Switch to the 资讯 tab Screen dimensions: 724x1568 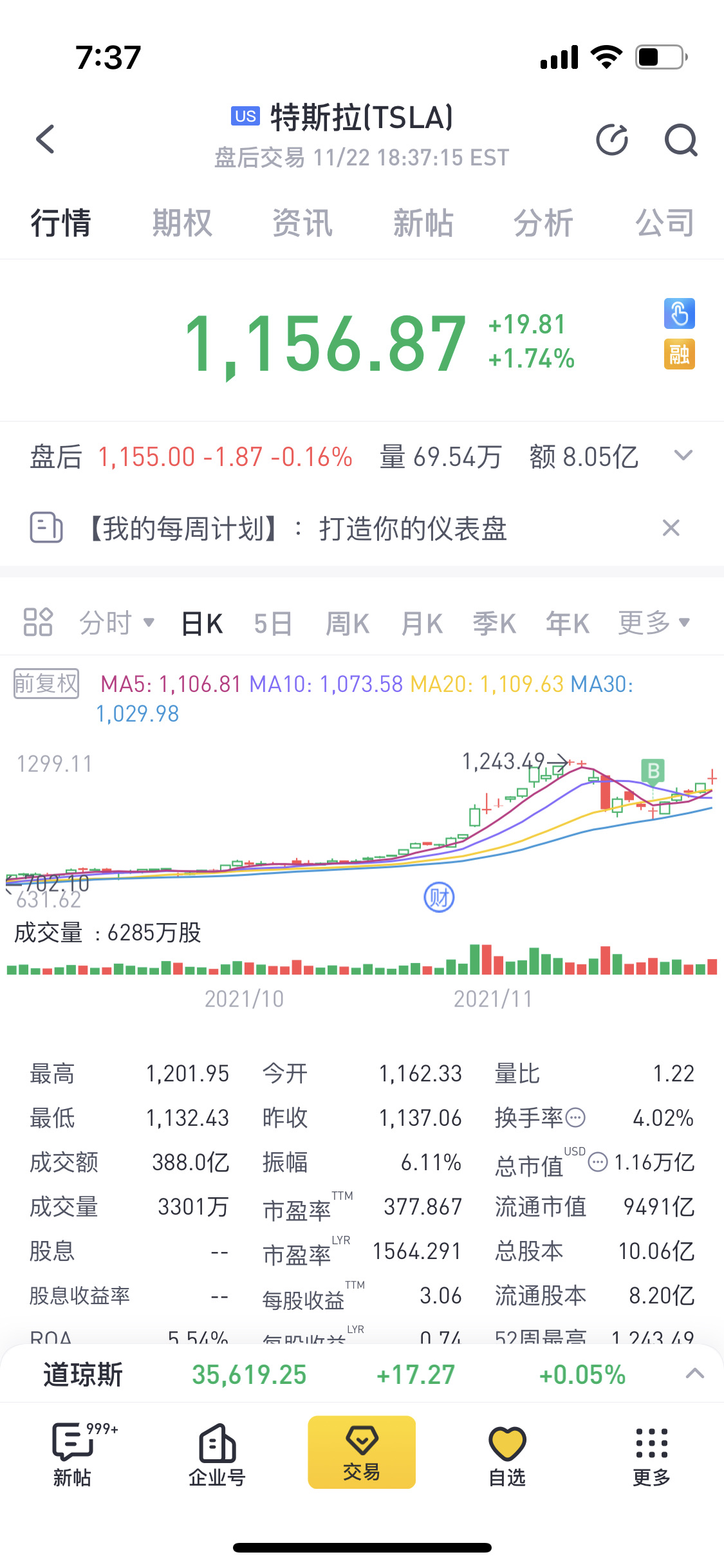(302, 223)
